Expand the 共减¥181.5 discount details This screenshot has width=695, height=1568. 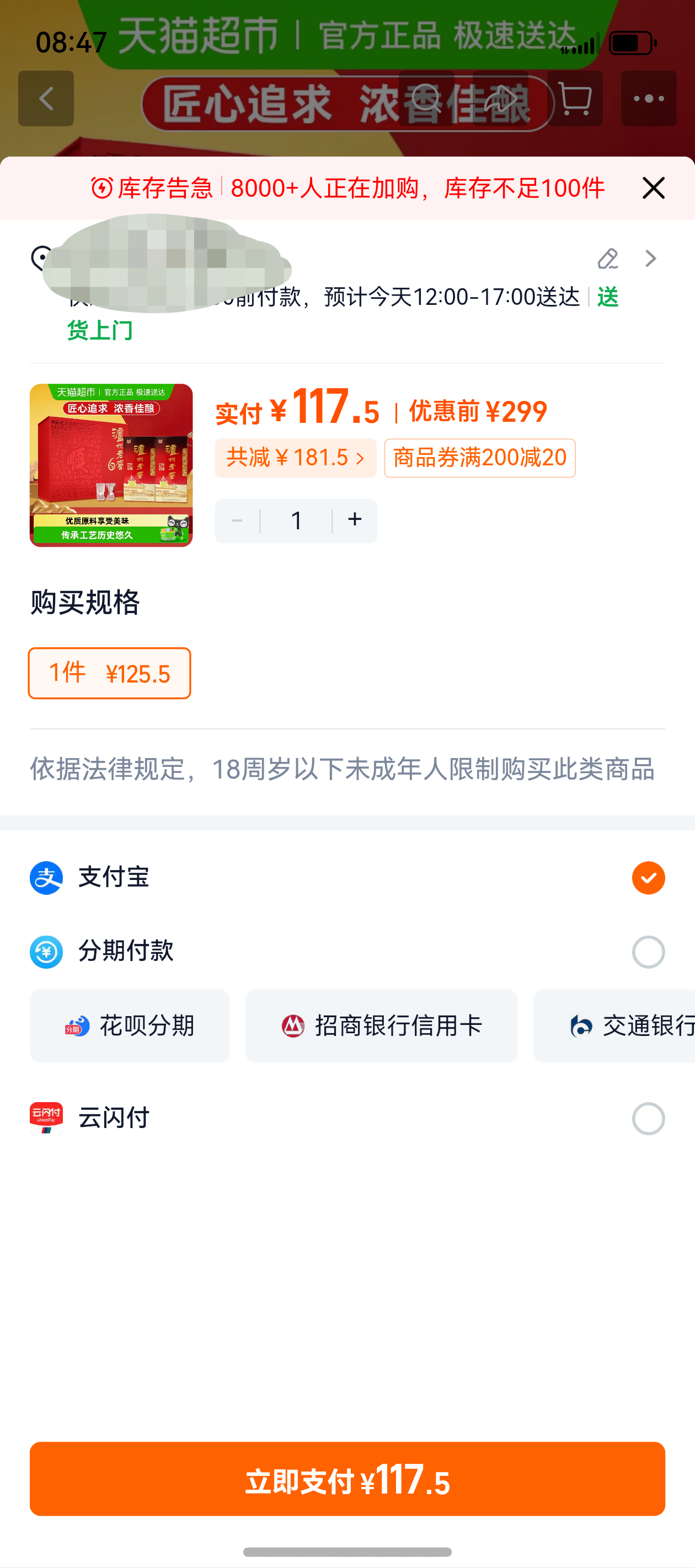pyautogui.click(x=296, y=458)
